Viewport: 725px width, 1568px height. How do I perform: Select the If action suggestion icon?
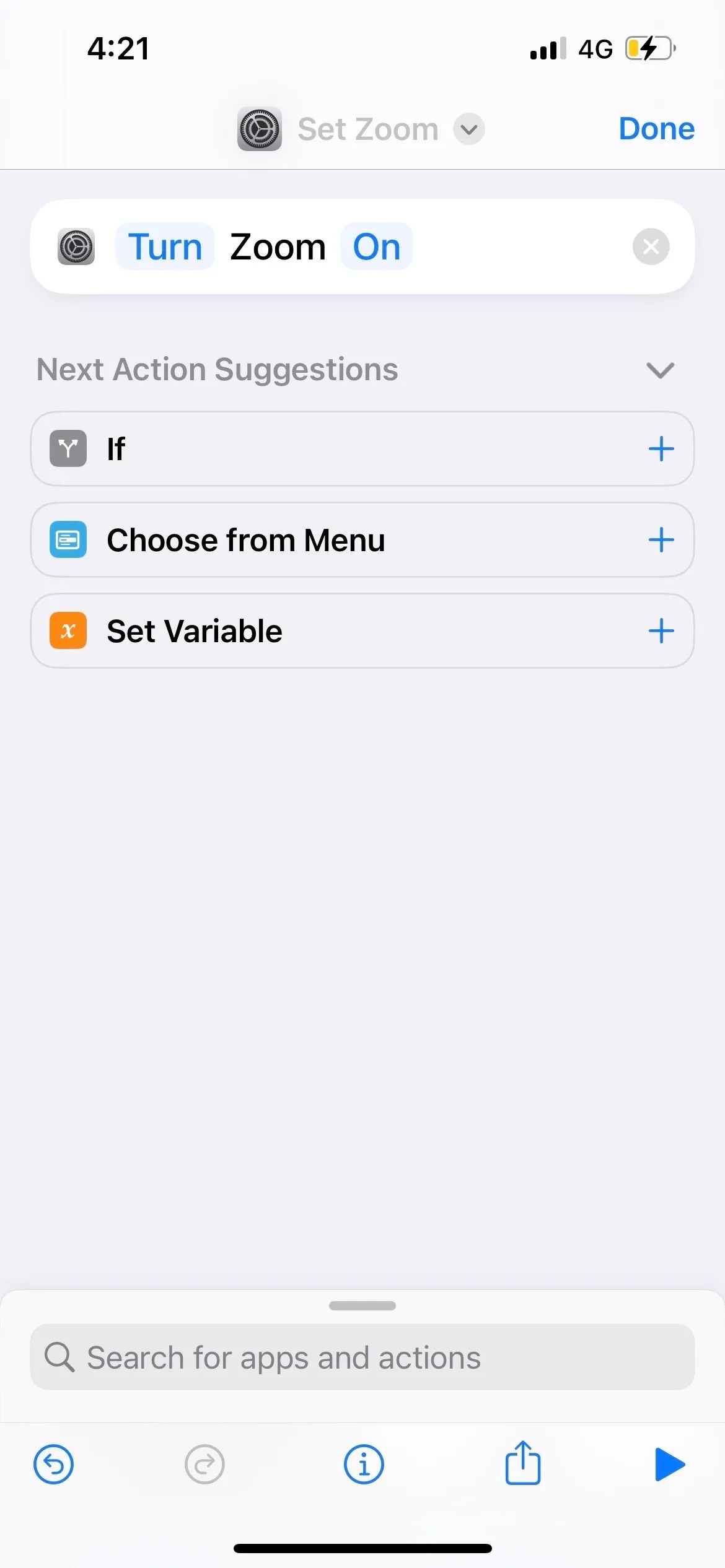coord(68,449)
